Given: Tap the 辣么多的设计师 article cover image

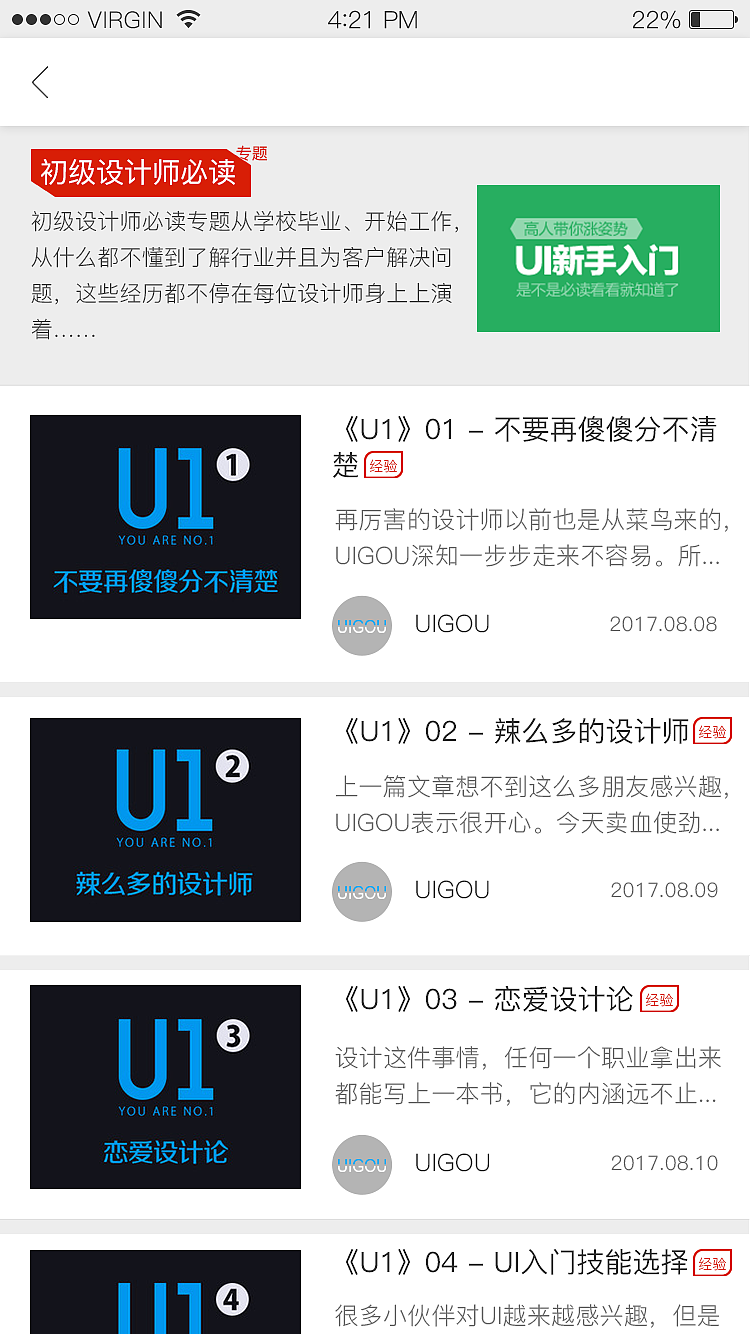Looking at the screenshot, I should pyautogui.click(x=165, y=819).
